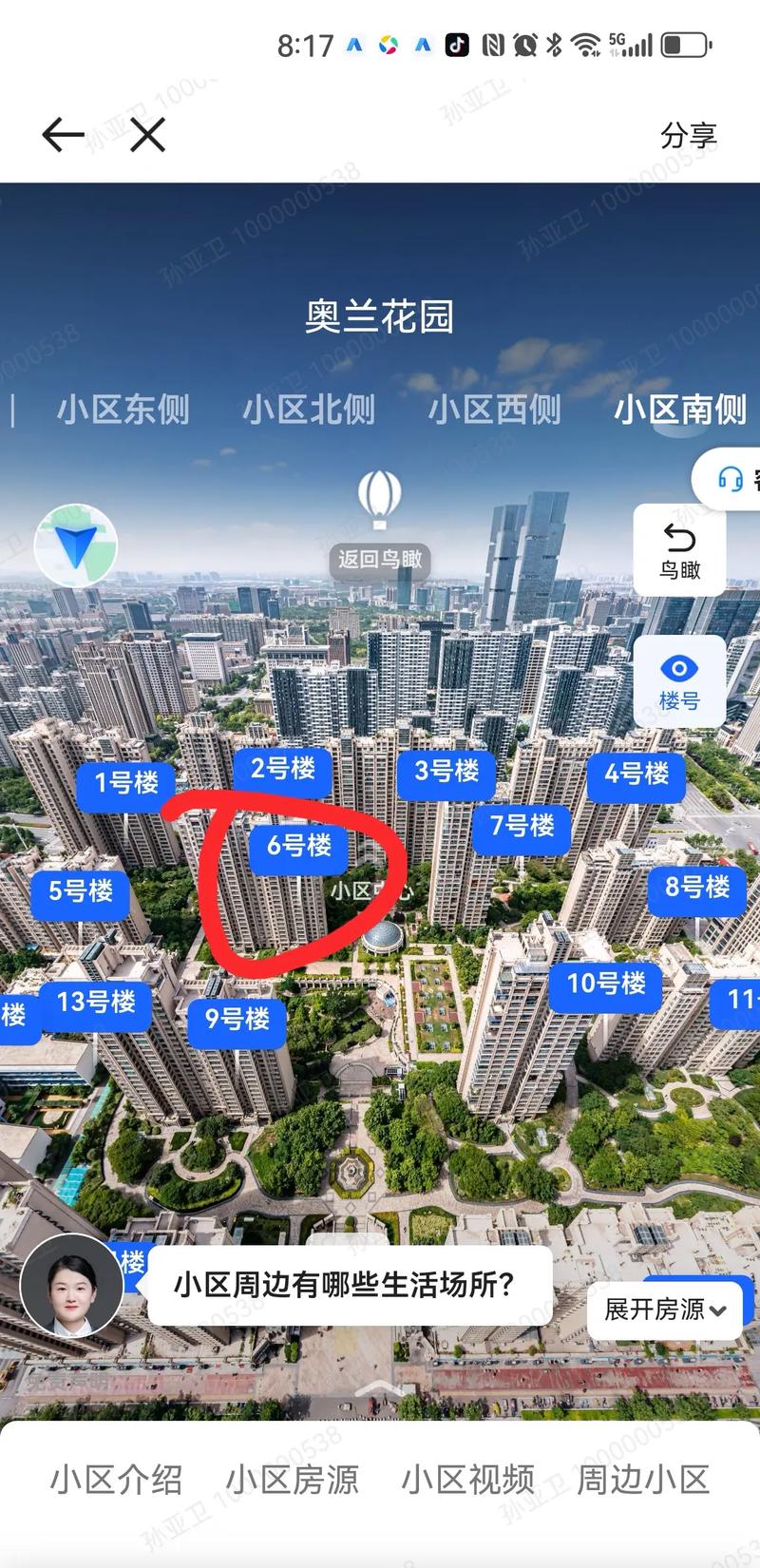This screenshot has width=760, height=1568.
Task: Tap the blue compass navigation icon
Action: click(76, 545)
